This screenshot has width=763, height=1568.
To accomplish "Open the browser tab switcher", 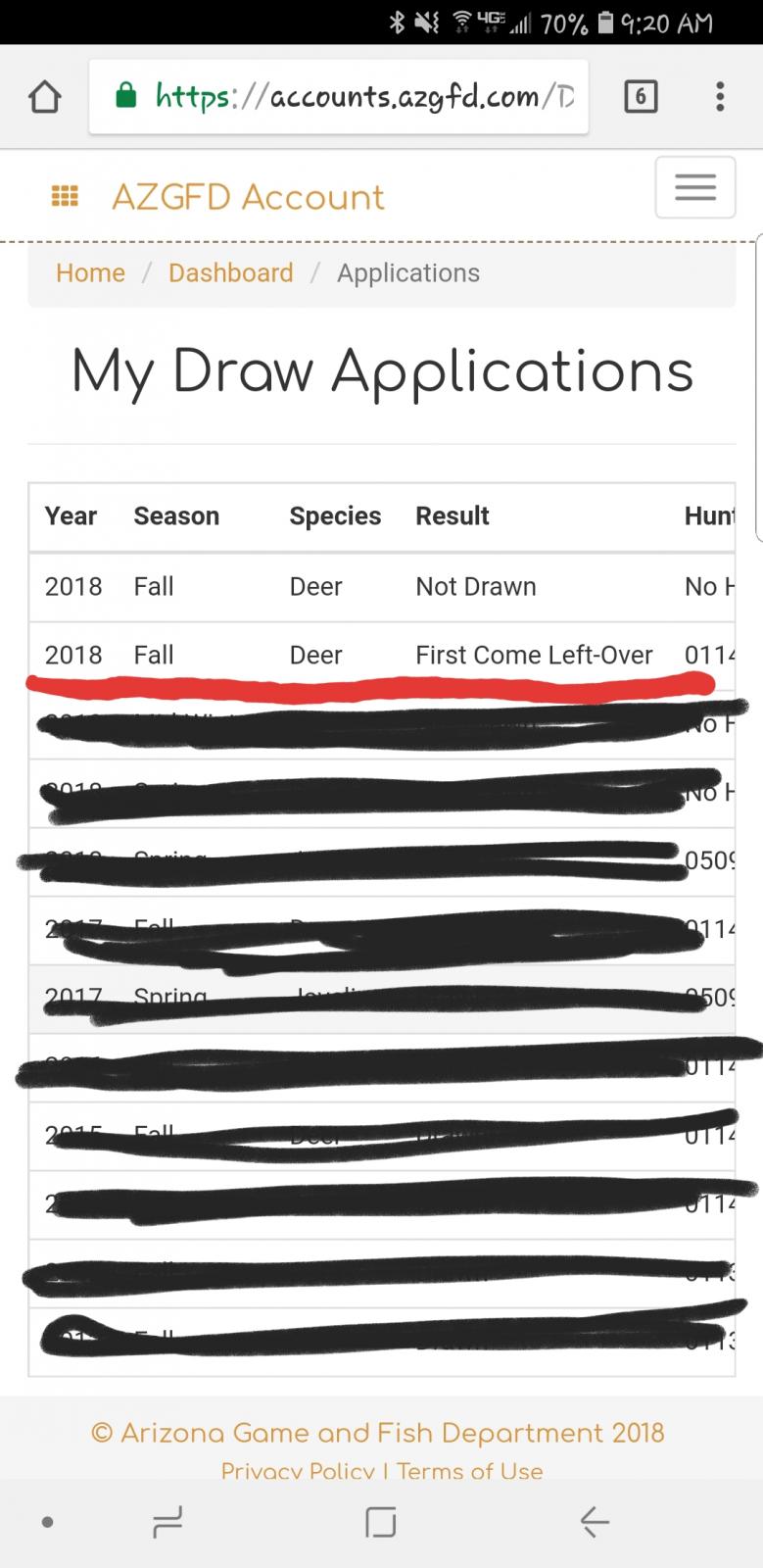I will click(641, 96).
